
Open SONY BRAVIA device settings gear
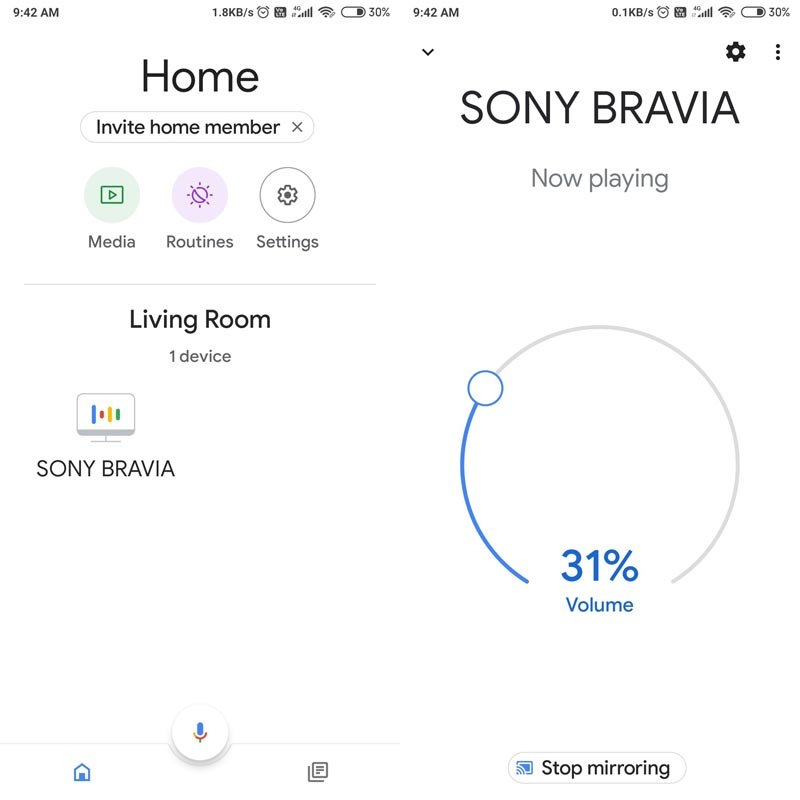(x=736, y=52)
